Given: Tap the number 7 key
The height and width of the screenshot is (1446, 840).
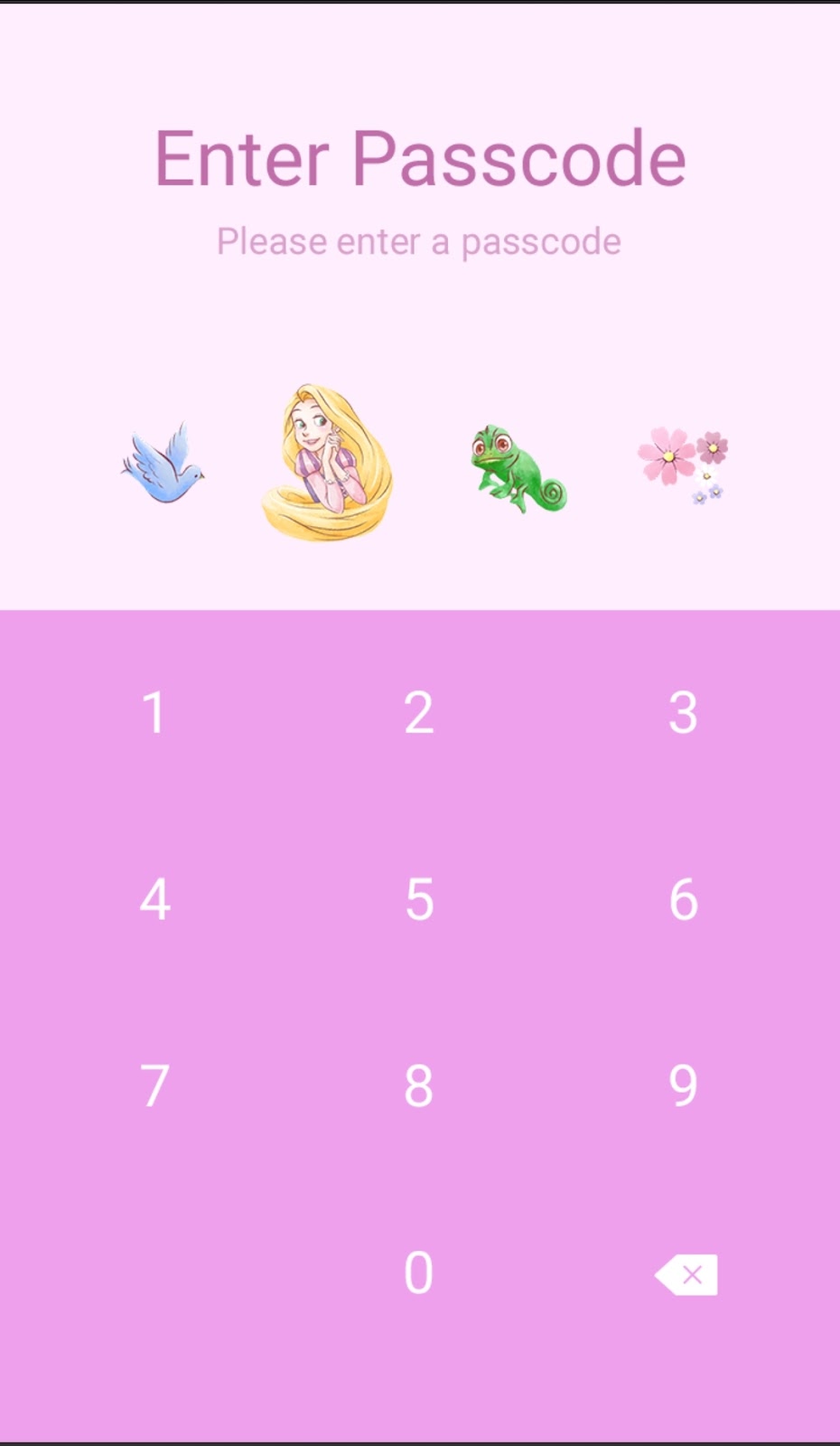Looking at the screenshot, I should [154, 1086].
